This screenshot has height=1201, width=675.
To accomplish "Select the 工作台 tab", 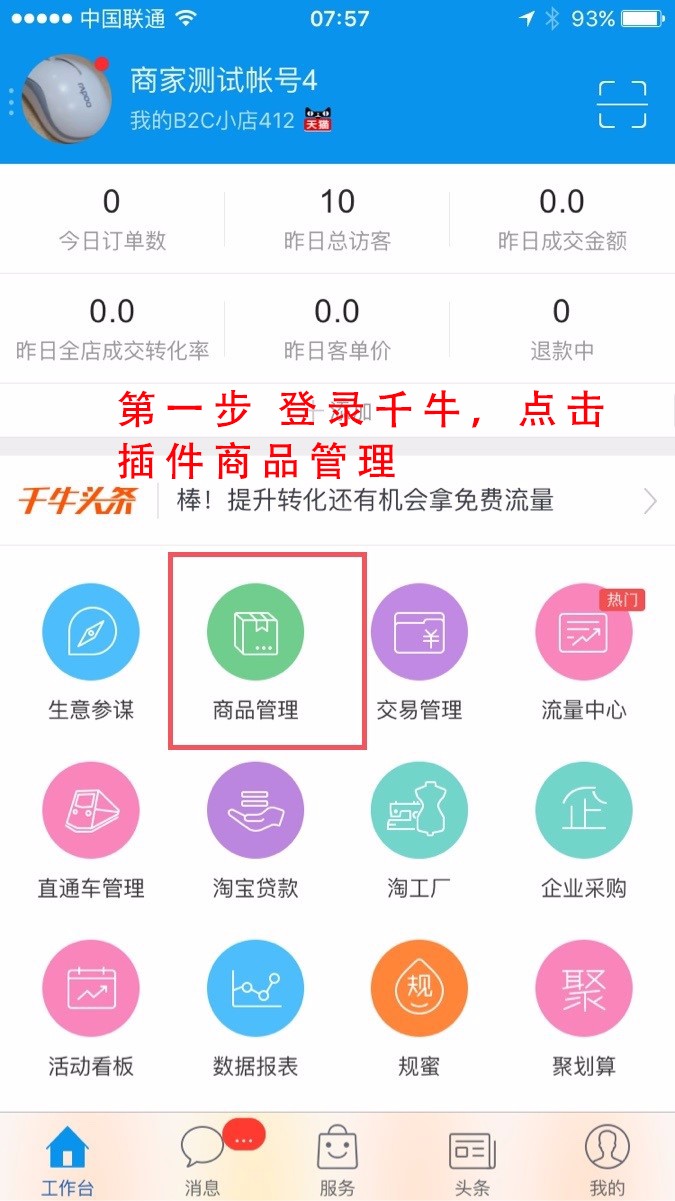I will [67, 1160].
